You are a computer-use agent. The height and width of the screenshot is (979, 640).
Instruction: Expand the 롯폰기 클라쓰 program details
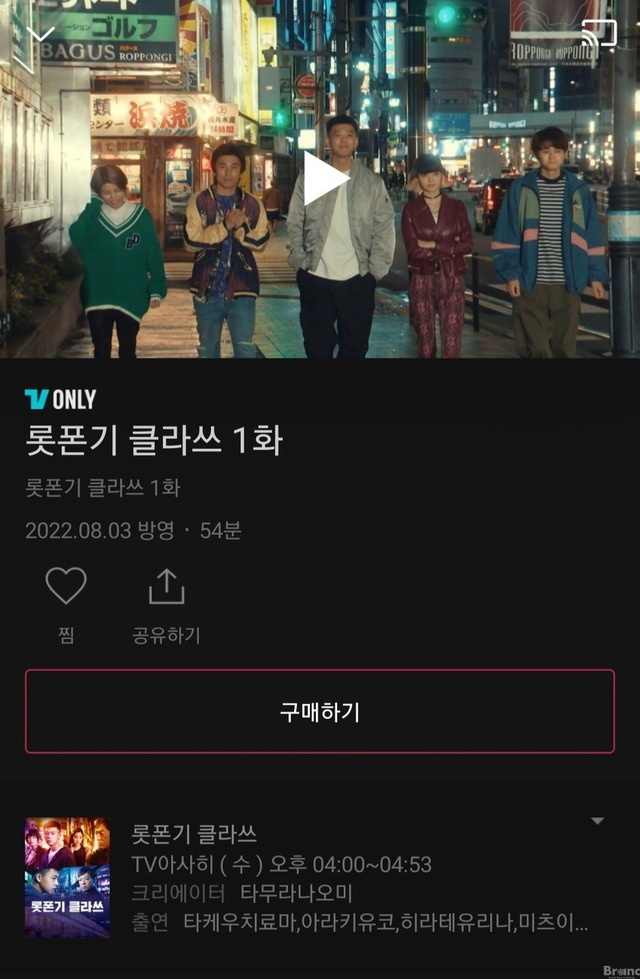pos(597,821)
